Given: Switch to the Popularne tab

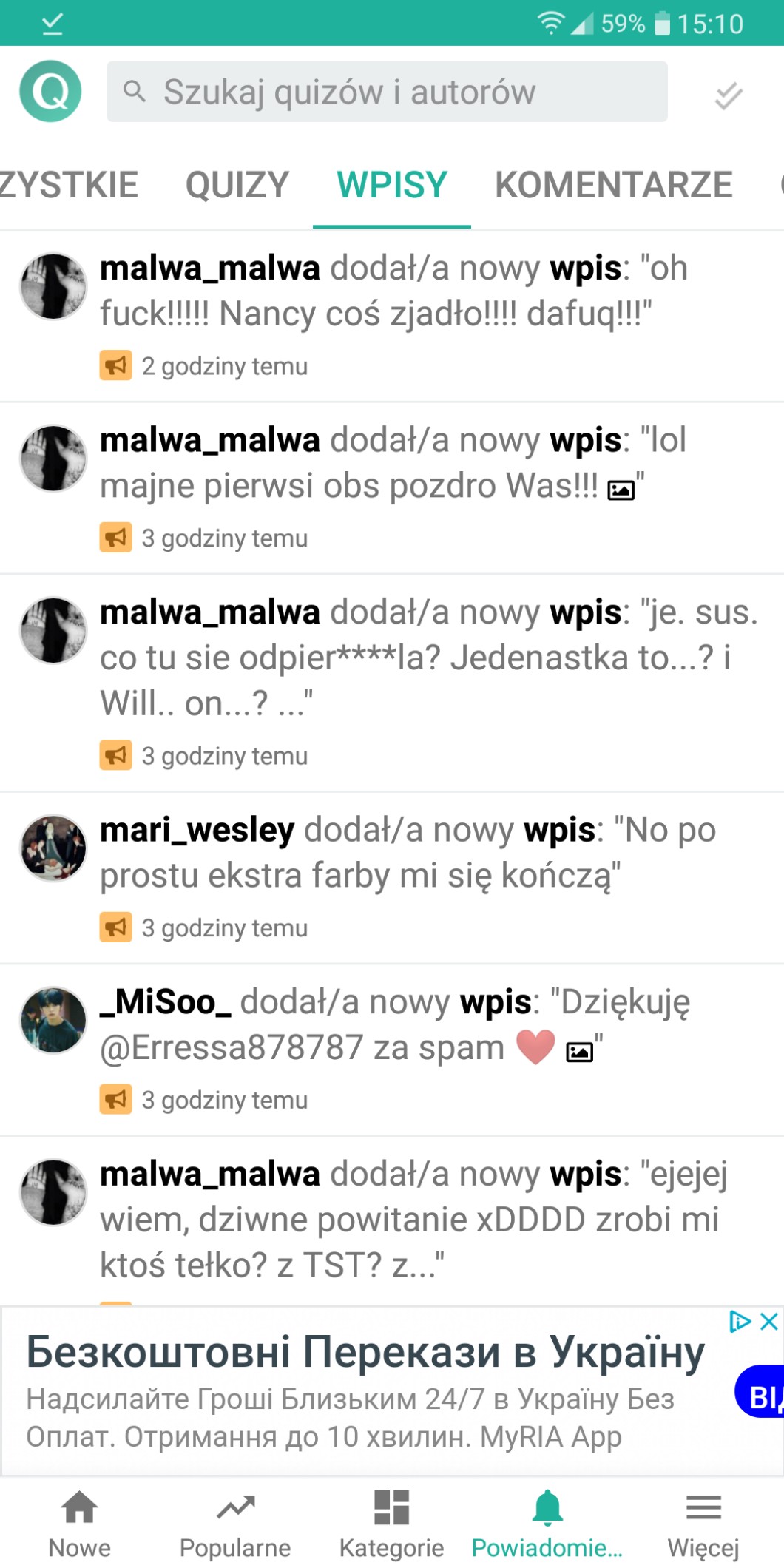Looking at the screenshot, I should tap(235, 1524).
